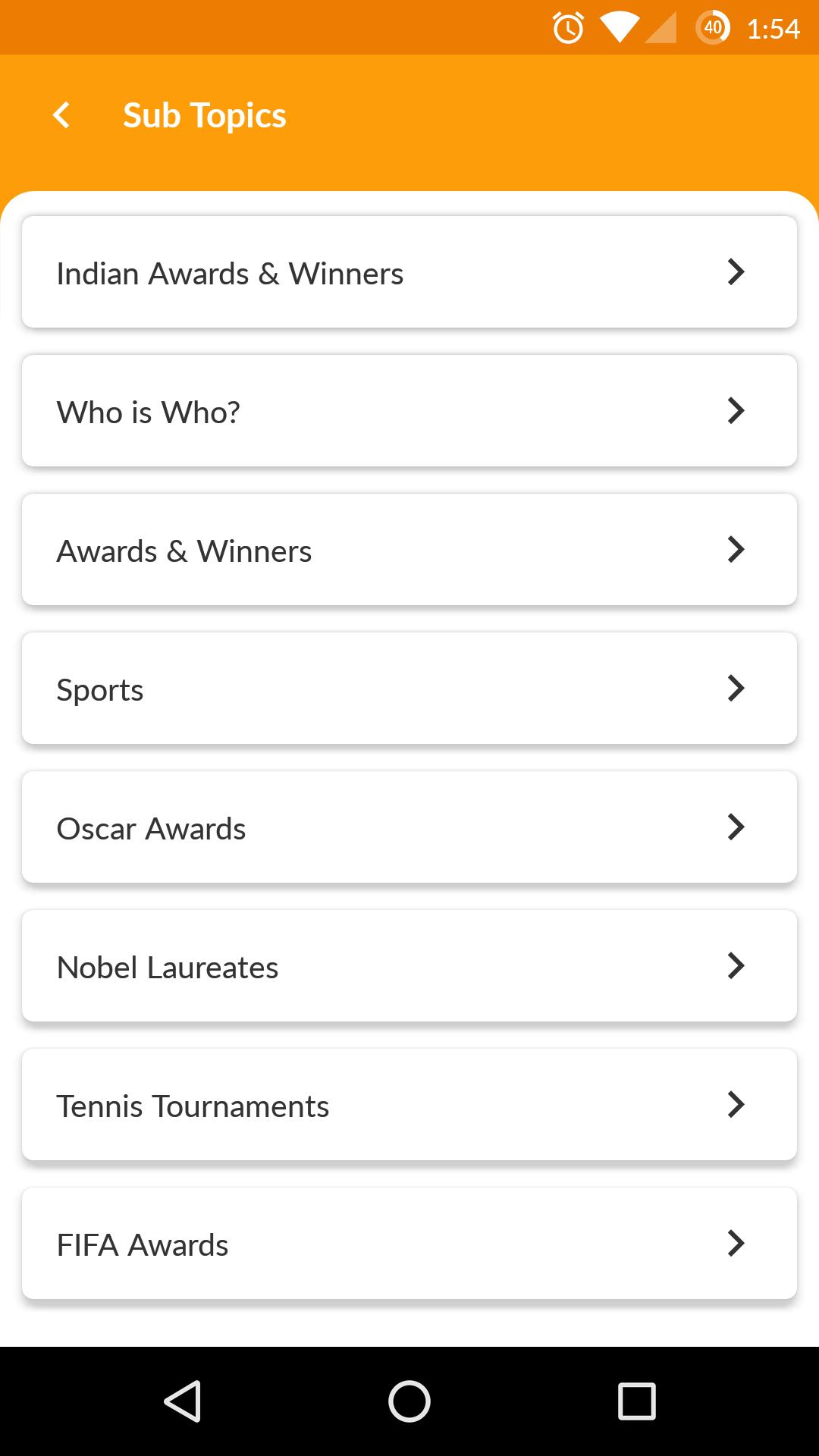Viewport: 819px width, 1456px height.
Task: Tap the system home button
Action: [409, 1401]
